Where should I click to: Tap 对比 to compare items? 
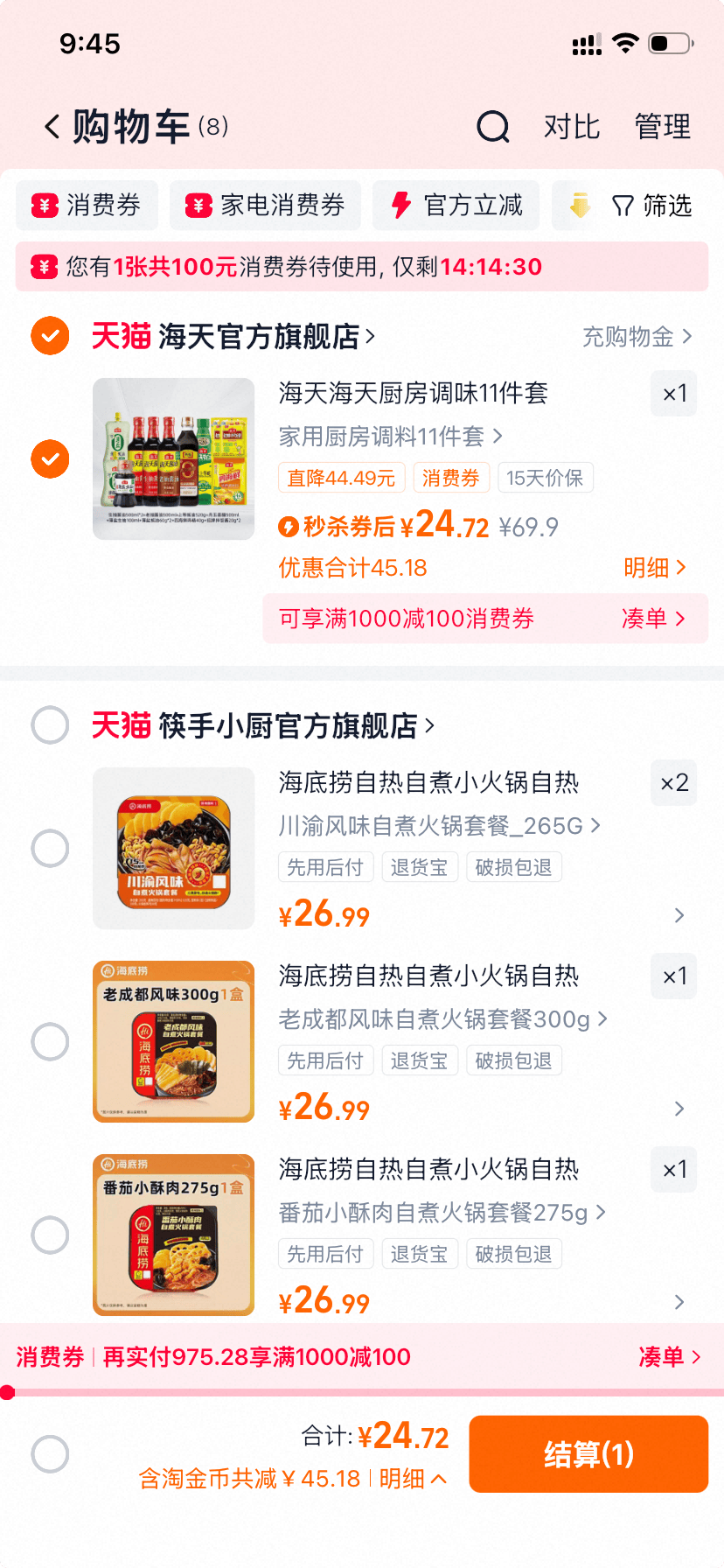click(x=572, y=127)
